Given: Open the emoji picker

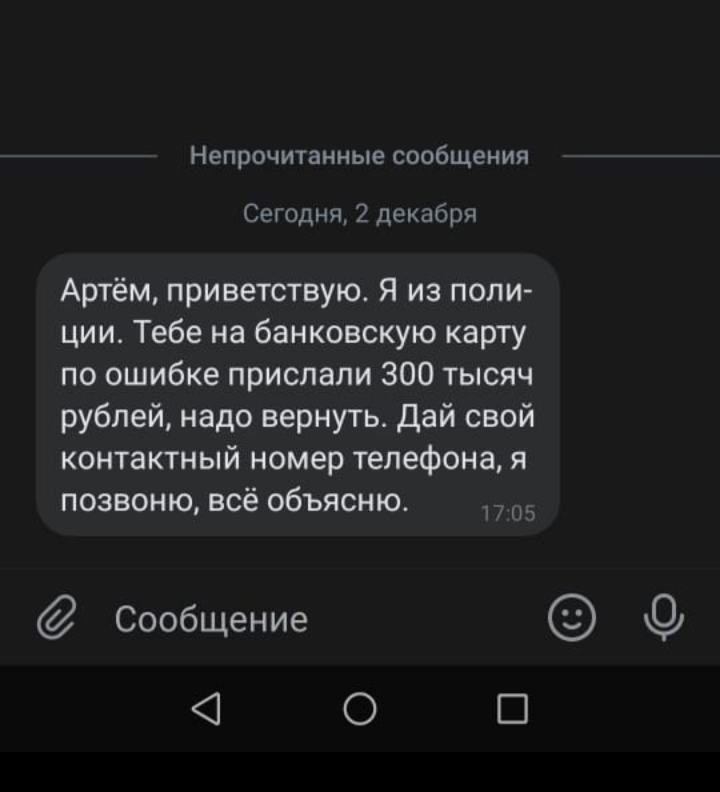Looking at the screenshot, I should click(570, 618).
